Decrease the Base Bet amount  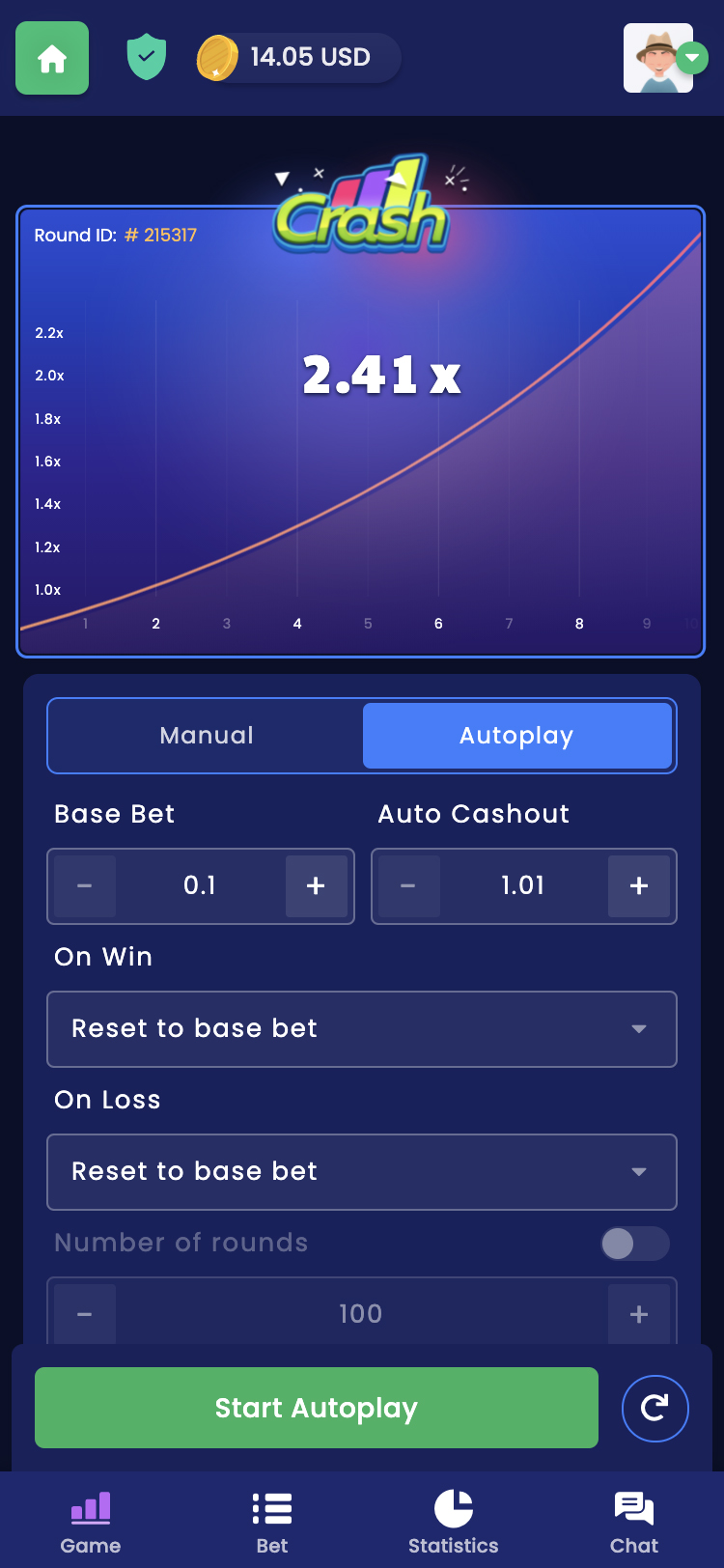(85, 886)
